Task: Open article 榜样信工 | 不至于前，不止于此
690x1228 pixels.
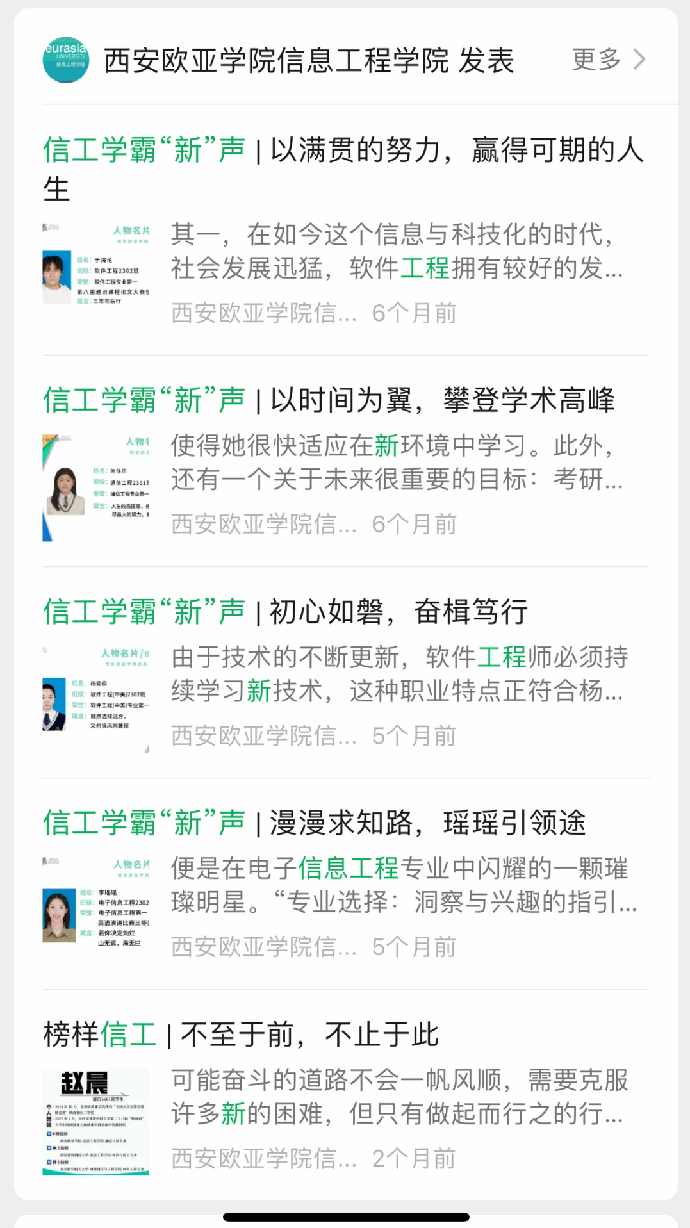Action: coord(241,1034)
